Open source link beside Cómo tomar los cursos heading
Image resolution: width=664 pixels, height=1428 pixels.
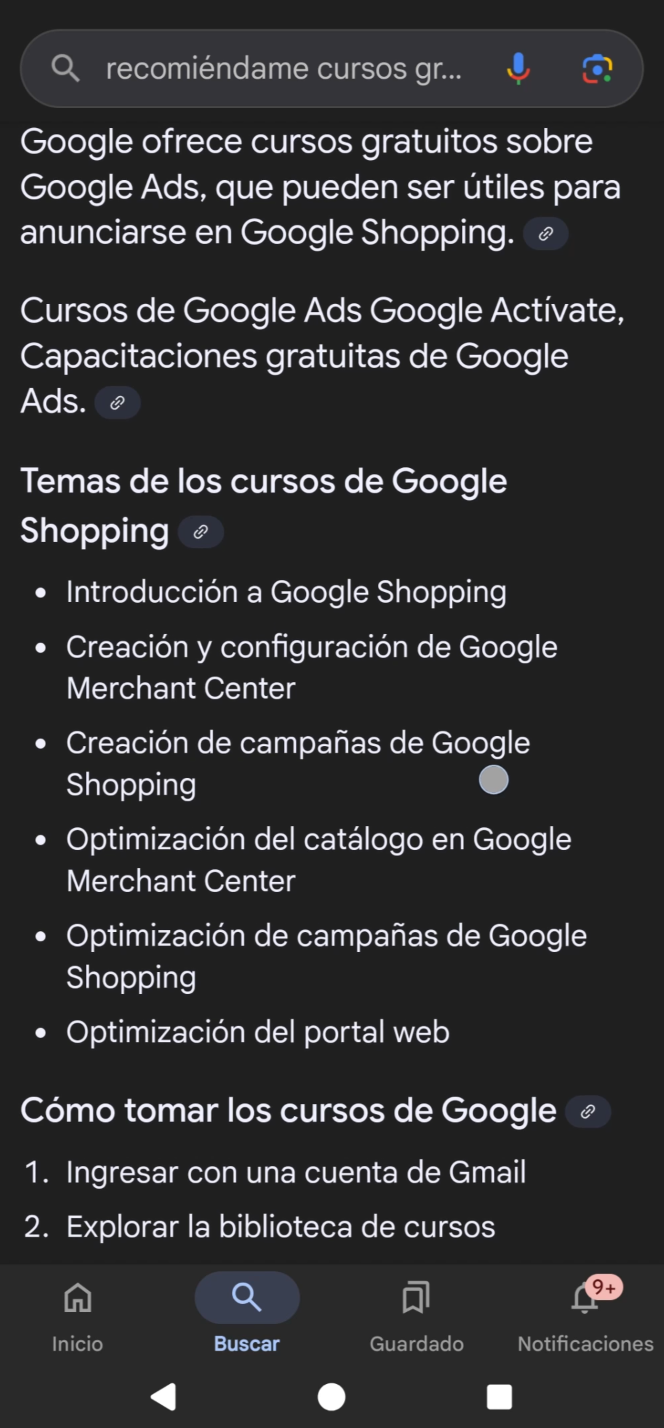click(x=588, y=1111)
